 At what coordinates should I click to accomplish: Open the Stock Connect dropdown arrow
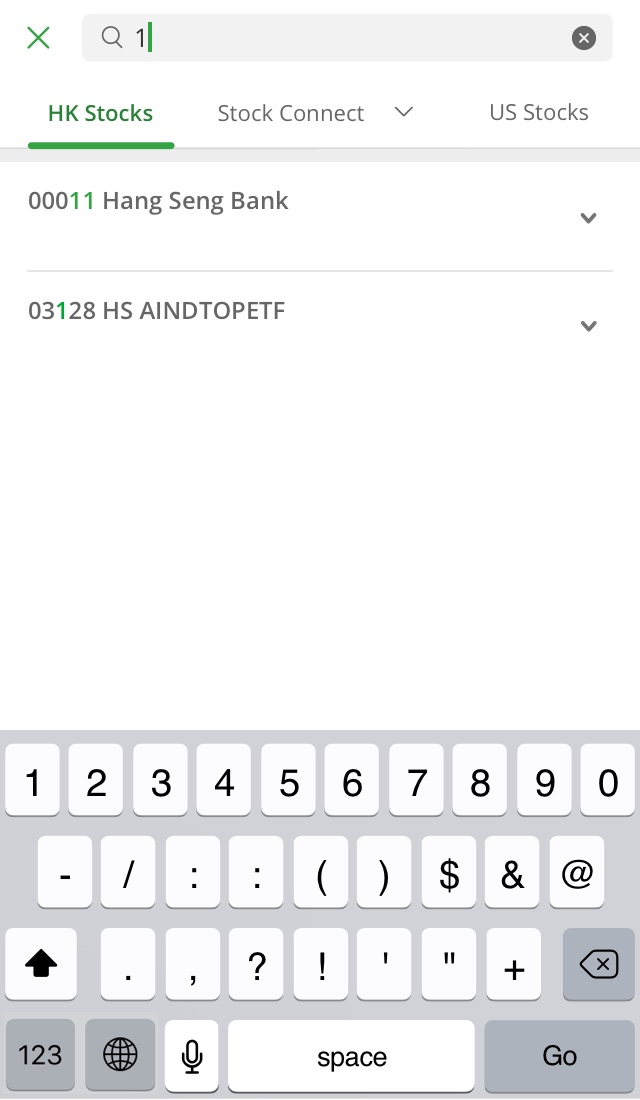[x=404, y=112]
